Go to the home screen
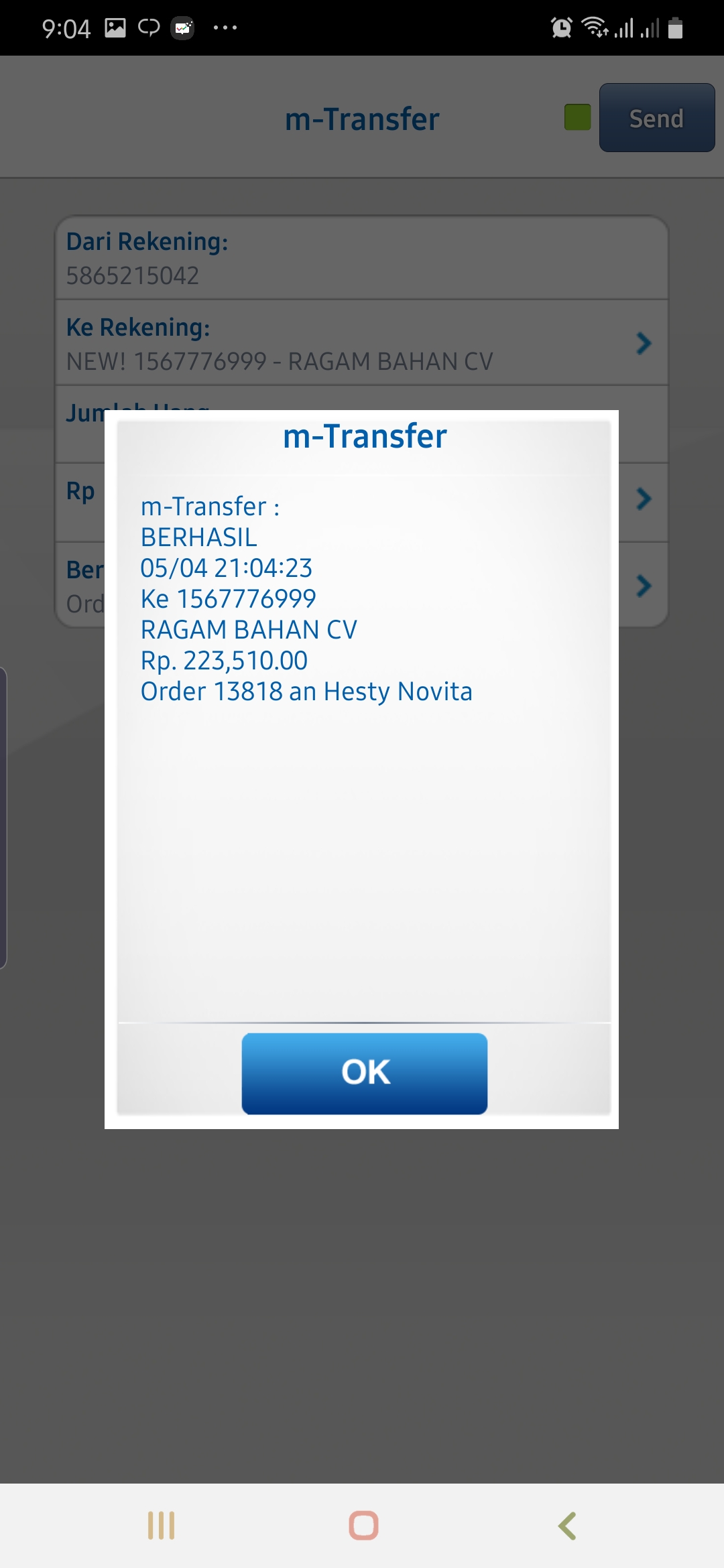Screen dimensions: 724x1568 coord(363,1526)
